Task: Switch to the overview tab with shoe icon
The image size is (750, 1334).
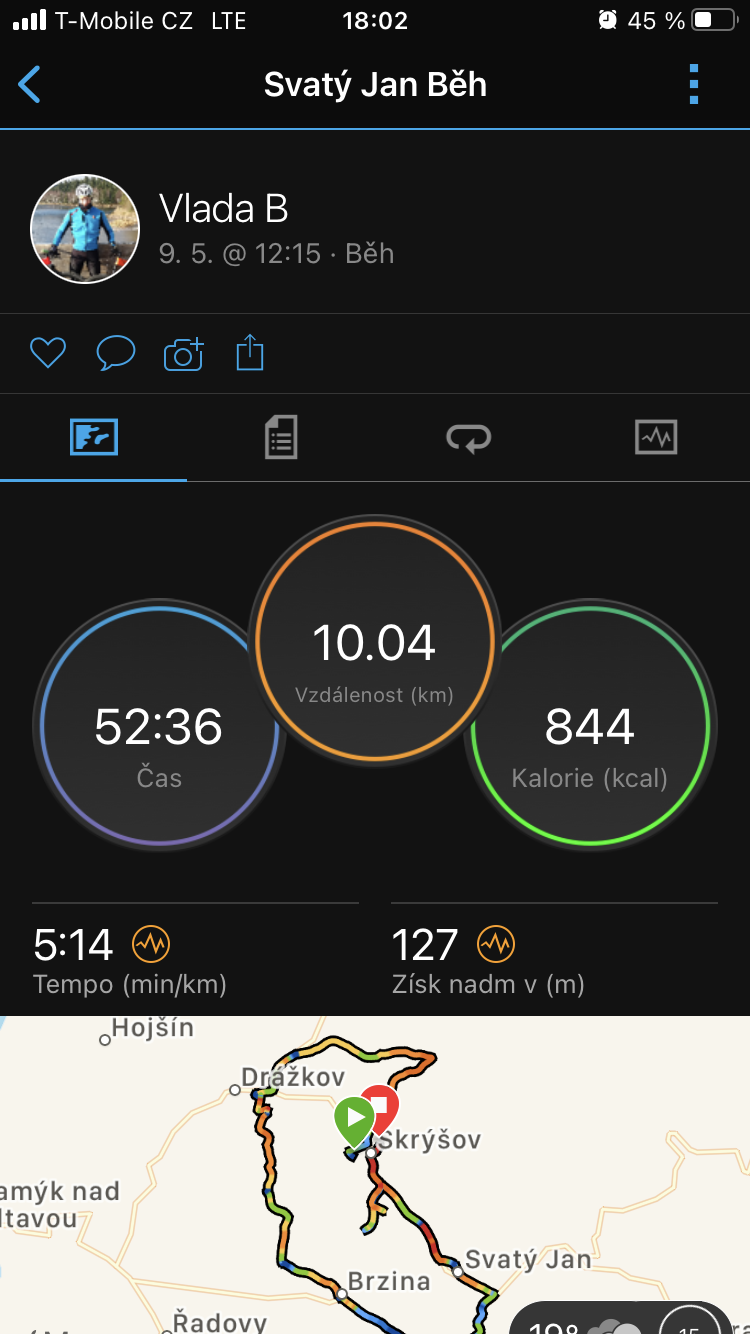Action: (x=94, y=437)
